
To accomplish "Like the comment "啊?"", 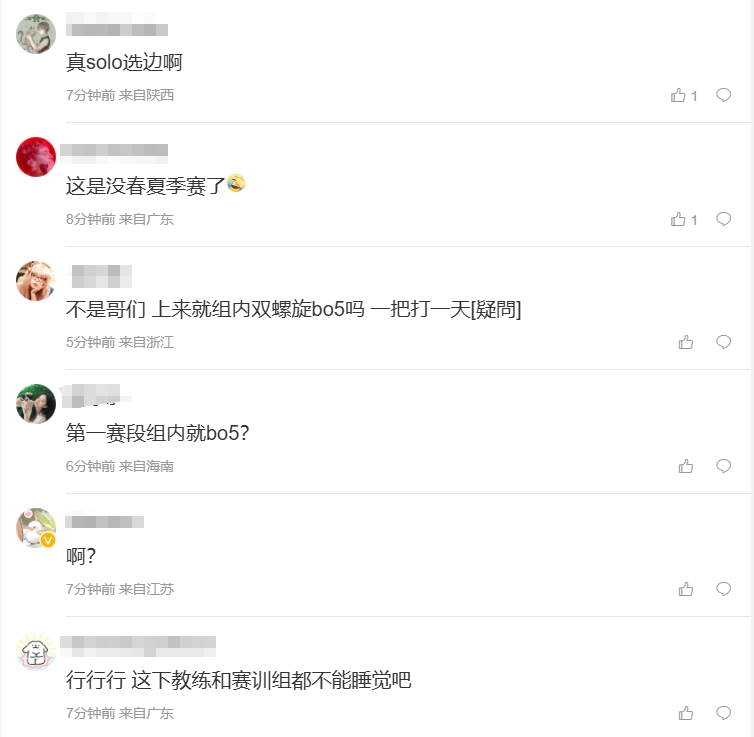I will (x=686, y=590).
